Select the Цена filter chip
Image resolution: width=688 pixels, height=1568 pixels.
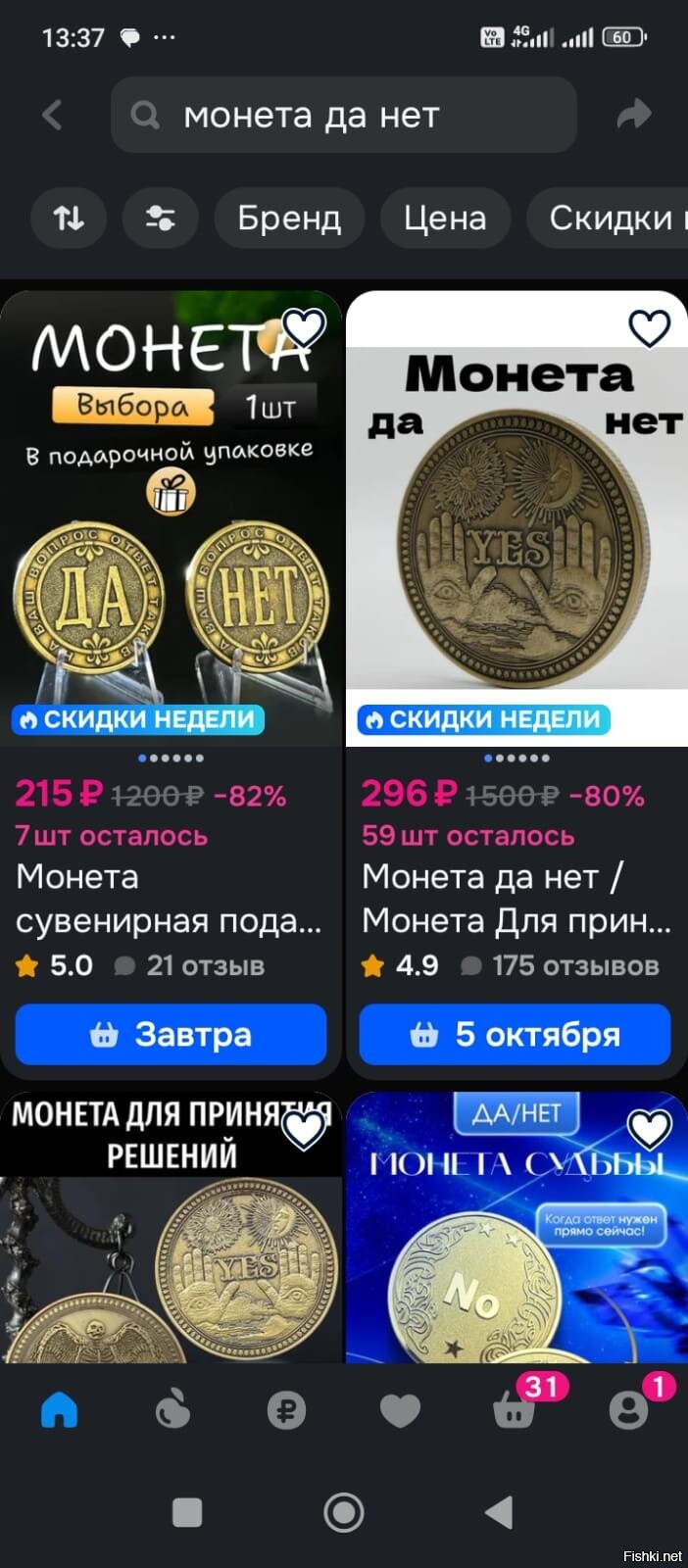click(445, 218)
